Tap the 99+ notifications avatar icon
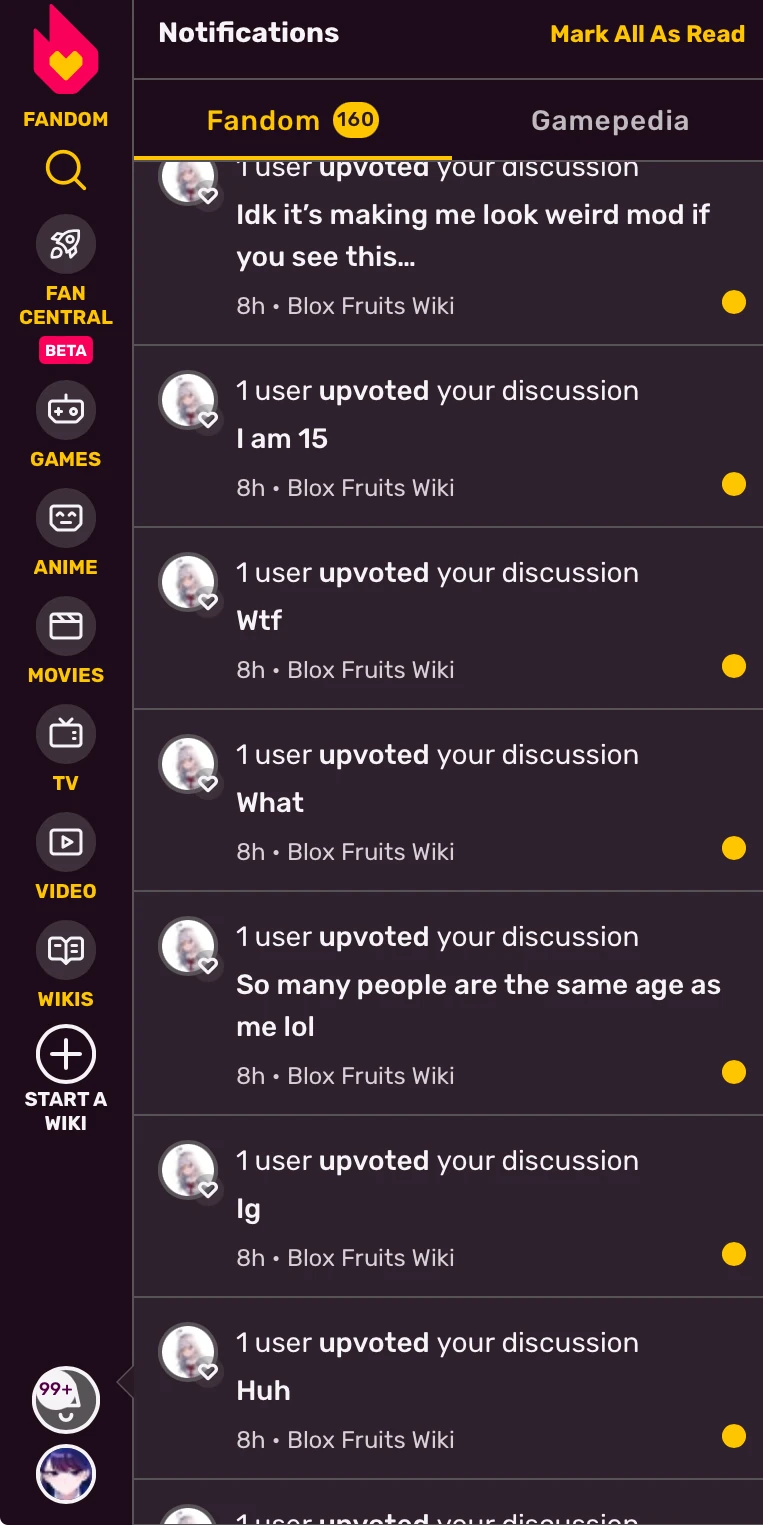 65,1400
